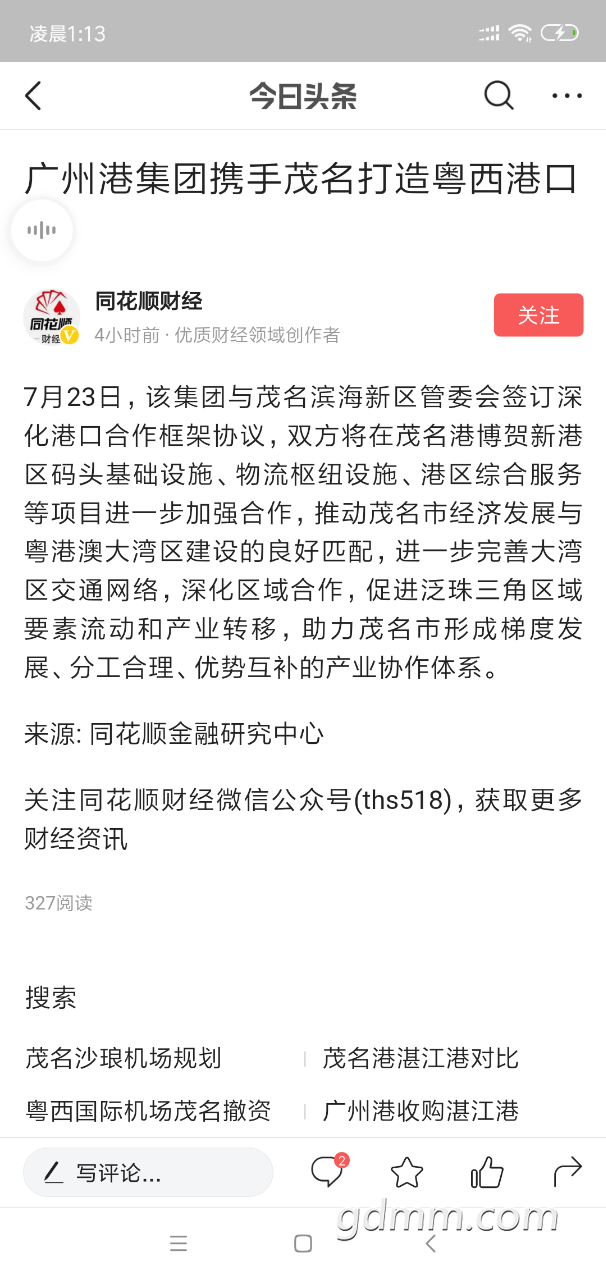Favorite this article with the star

click(407, 1172)
